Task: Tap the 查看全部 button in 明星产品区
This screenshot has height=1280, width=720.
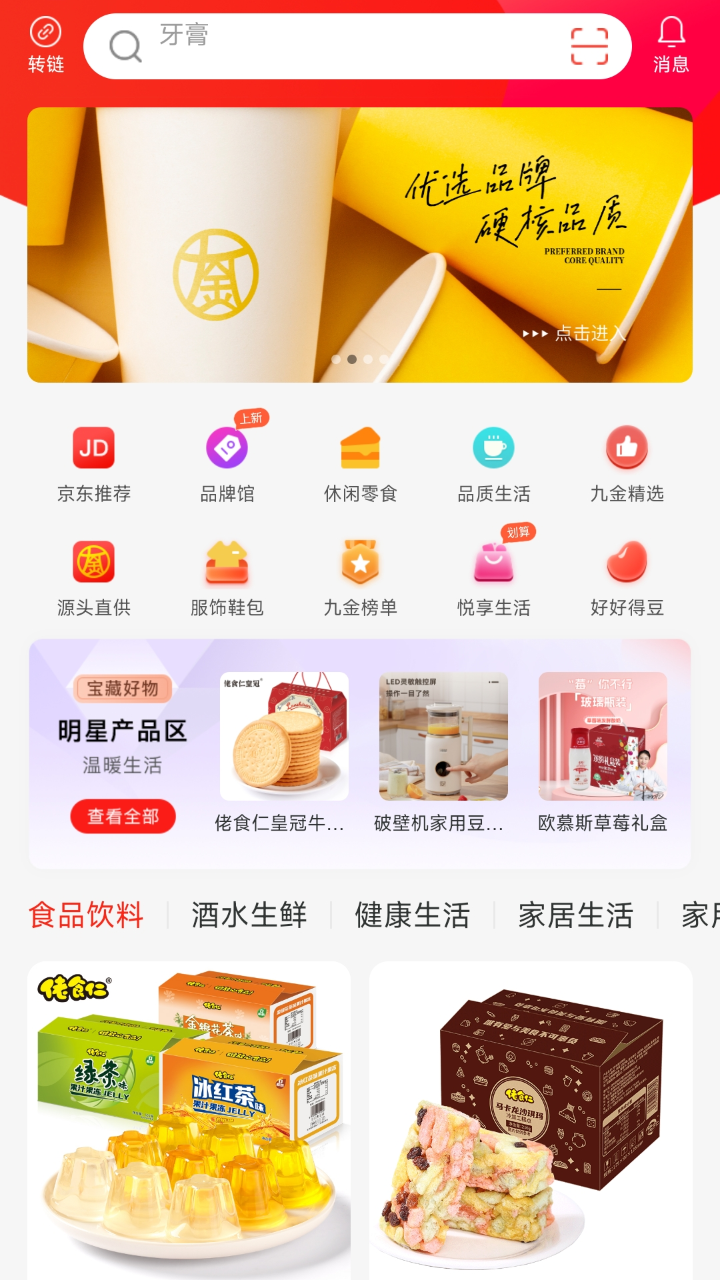Action: [122, 816]
